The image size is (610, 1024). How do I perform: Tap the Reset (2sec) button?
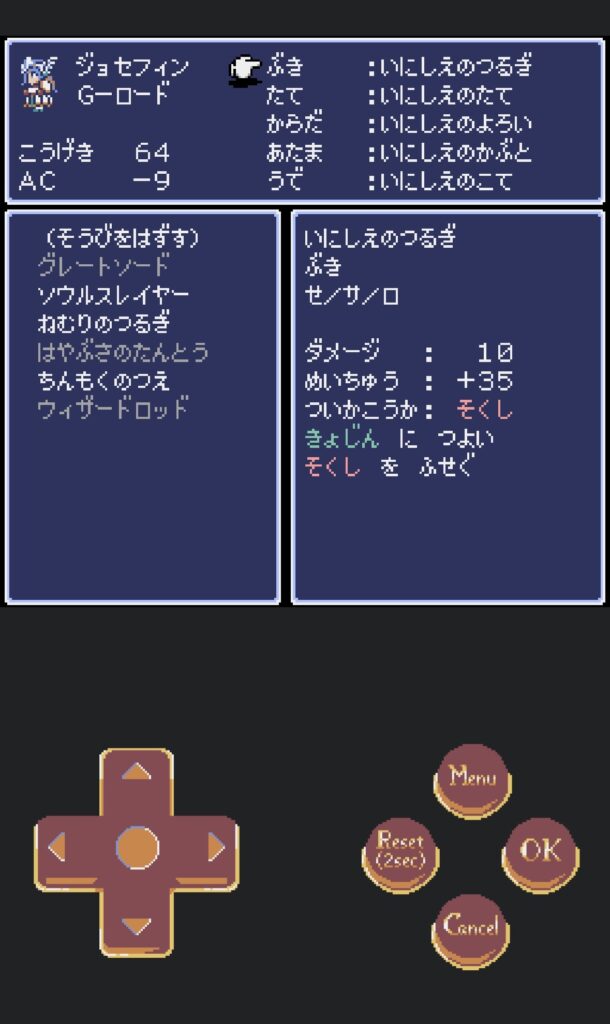(400, 851)
